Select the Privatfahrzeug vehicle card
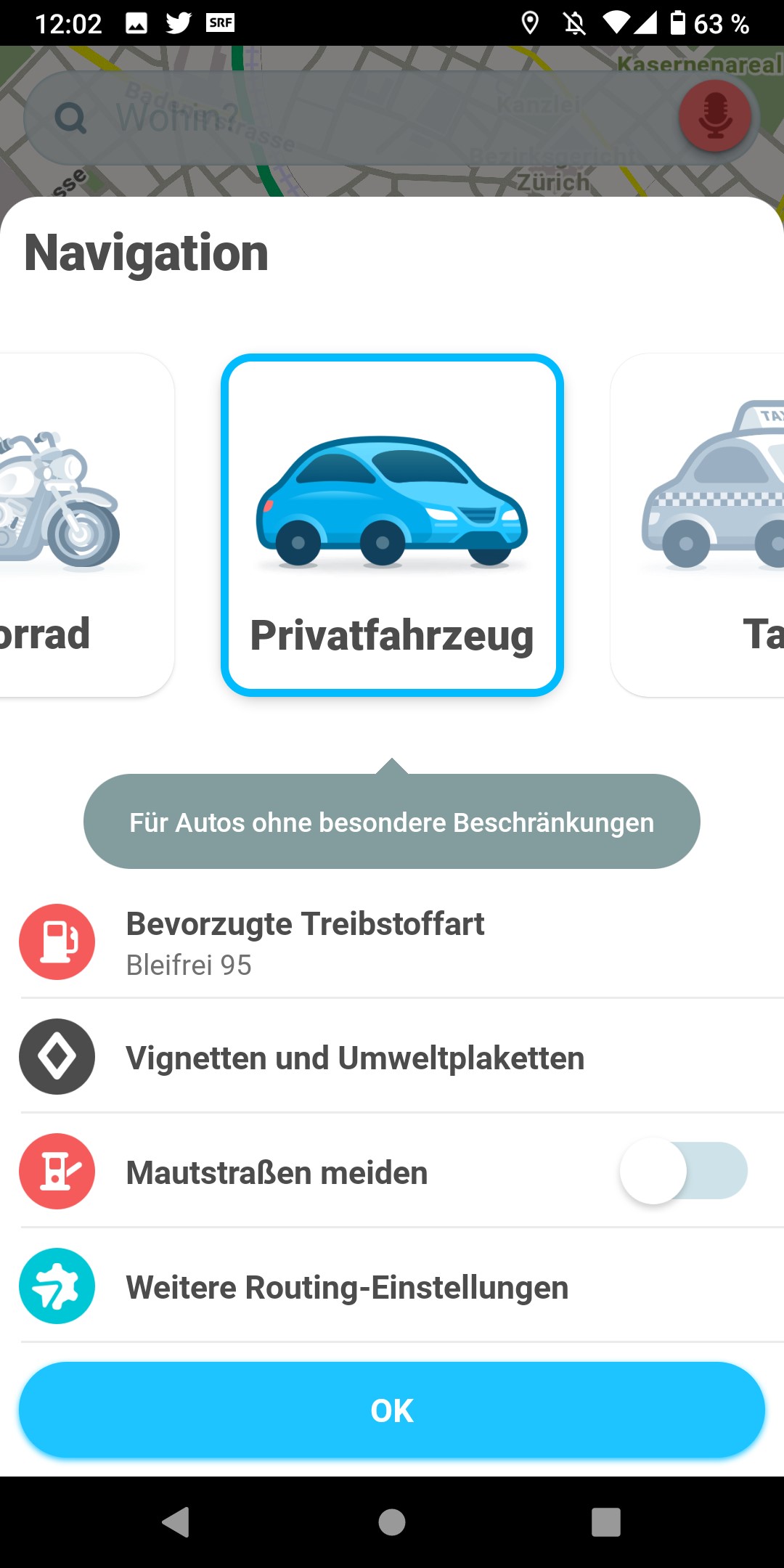This screenshot has width=784, height=1568. click(392, 525)
